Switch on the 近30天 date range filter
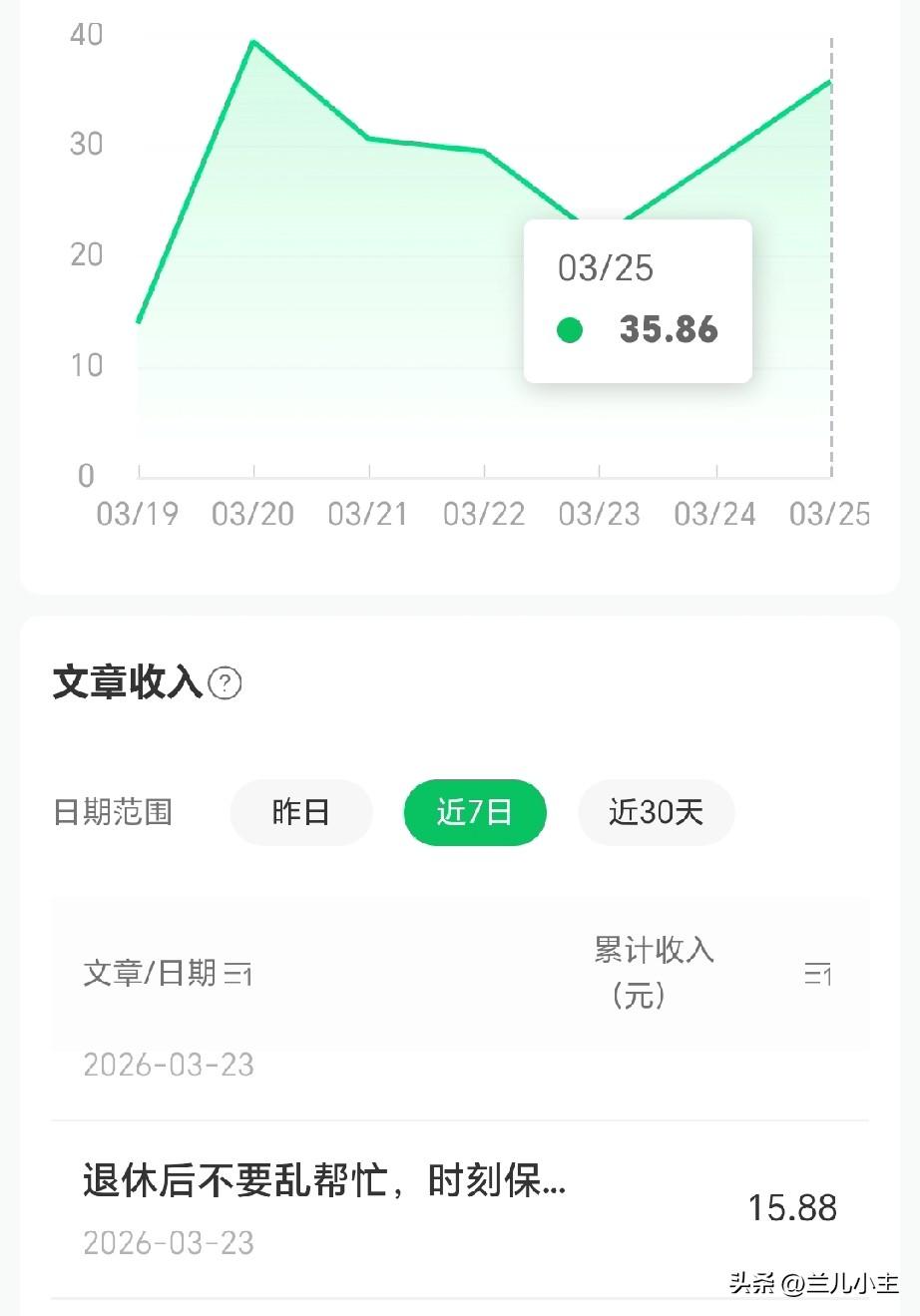 656,812
